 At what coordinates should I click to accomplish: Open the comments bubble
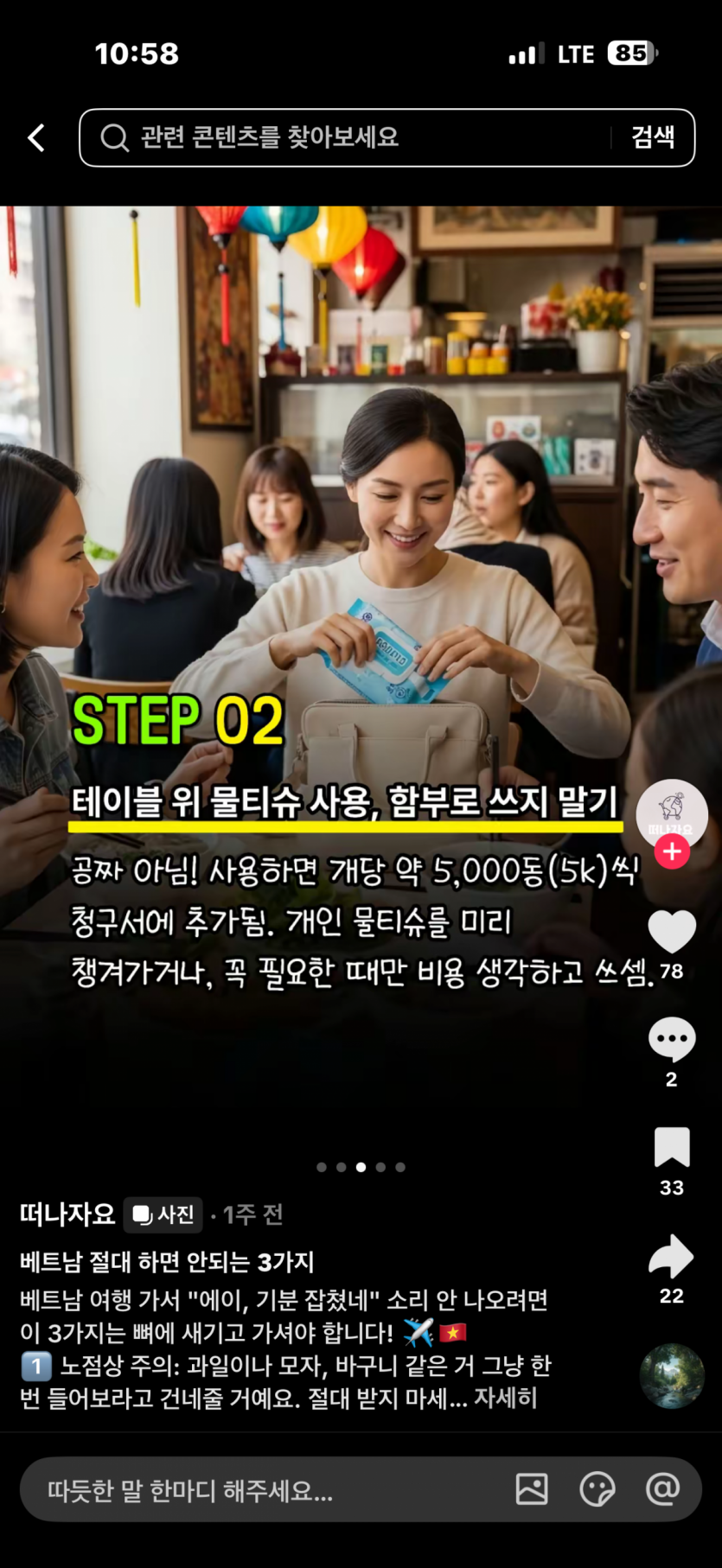point(672,1039)
